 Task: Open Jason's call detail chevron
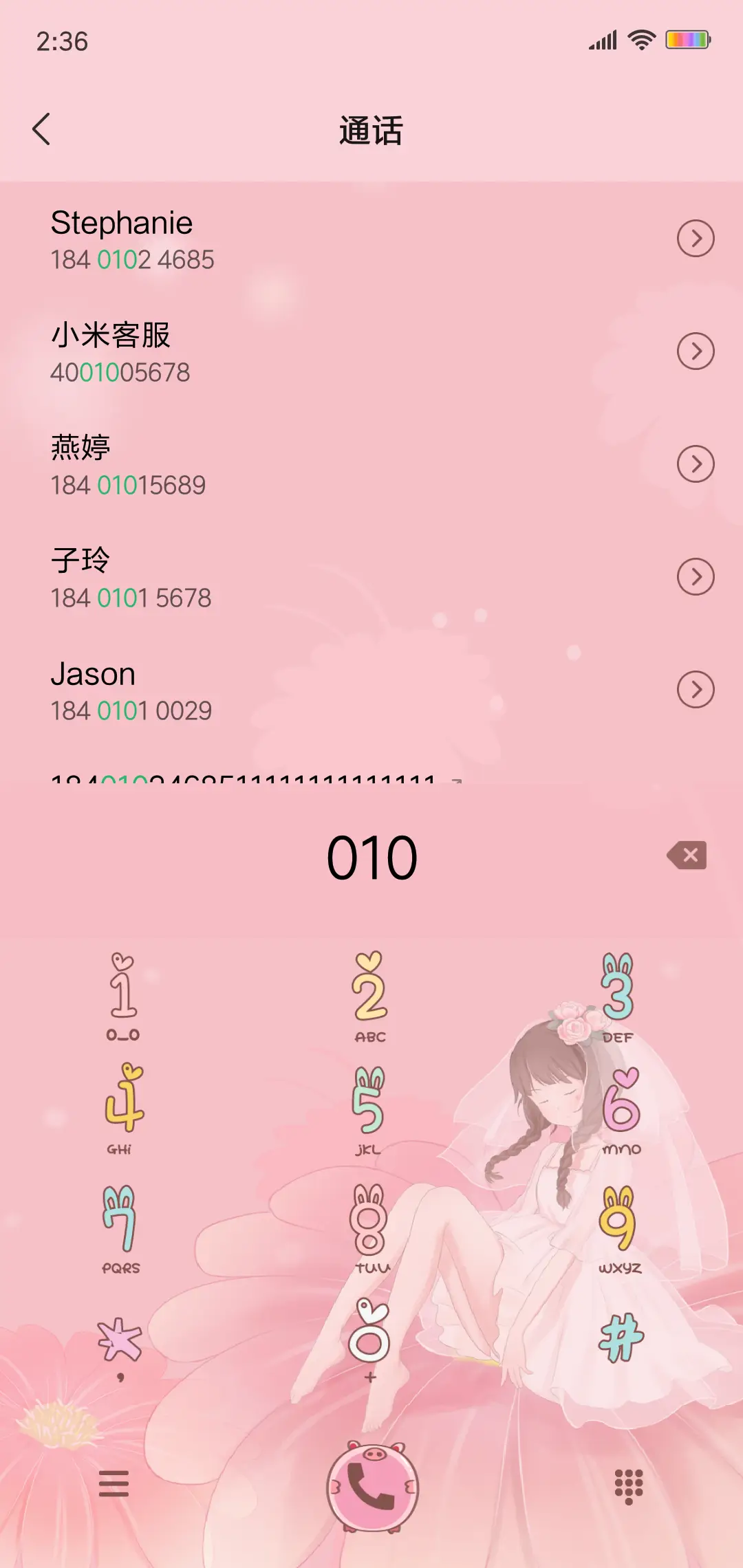(696, 688)
